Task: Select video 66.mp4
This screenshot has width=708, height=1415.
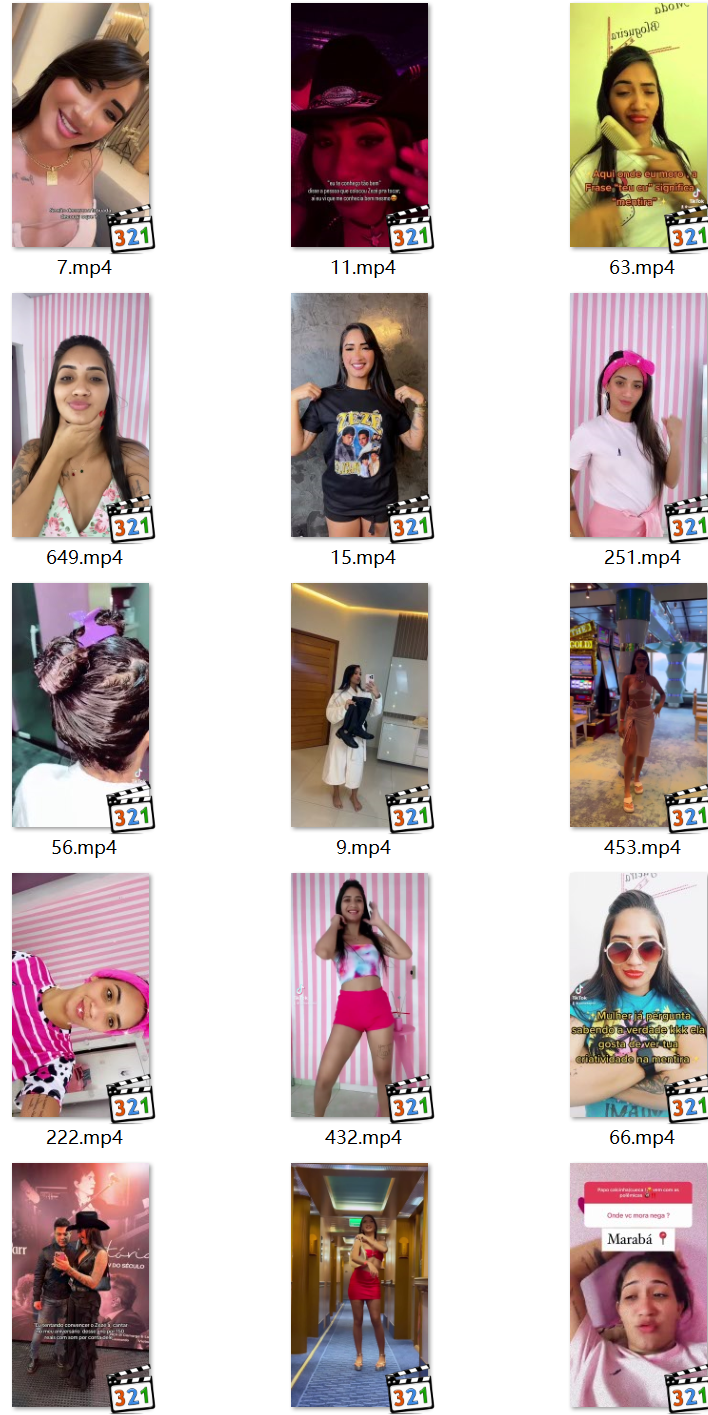Action: [639, 995]
